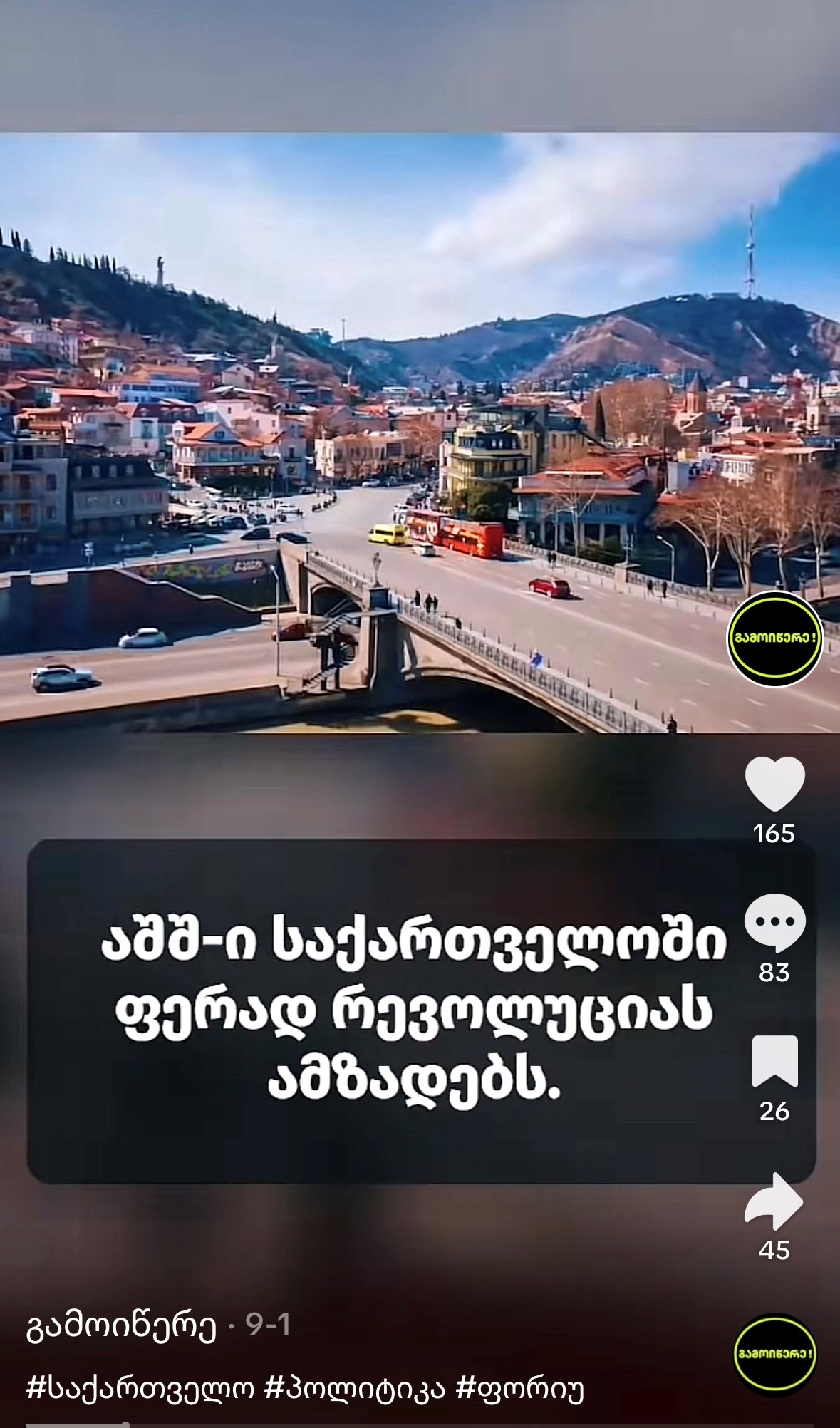Screen dimensions: 840x1428
Task: Open the comments on this video
Action: coord(774,922)
